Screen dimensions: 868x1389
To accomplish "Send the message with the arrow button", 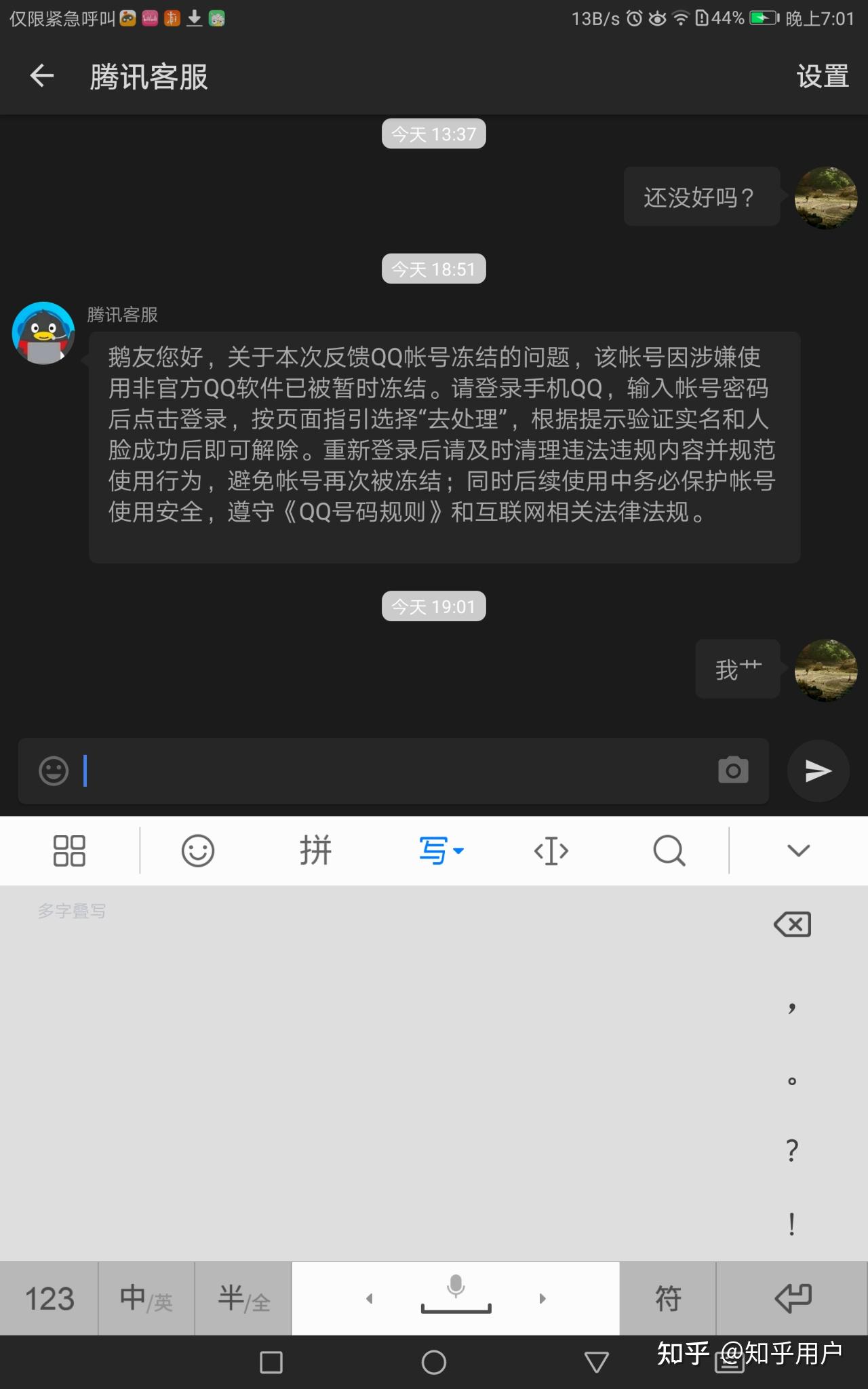I will tap(818, 771).
